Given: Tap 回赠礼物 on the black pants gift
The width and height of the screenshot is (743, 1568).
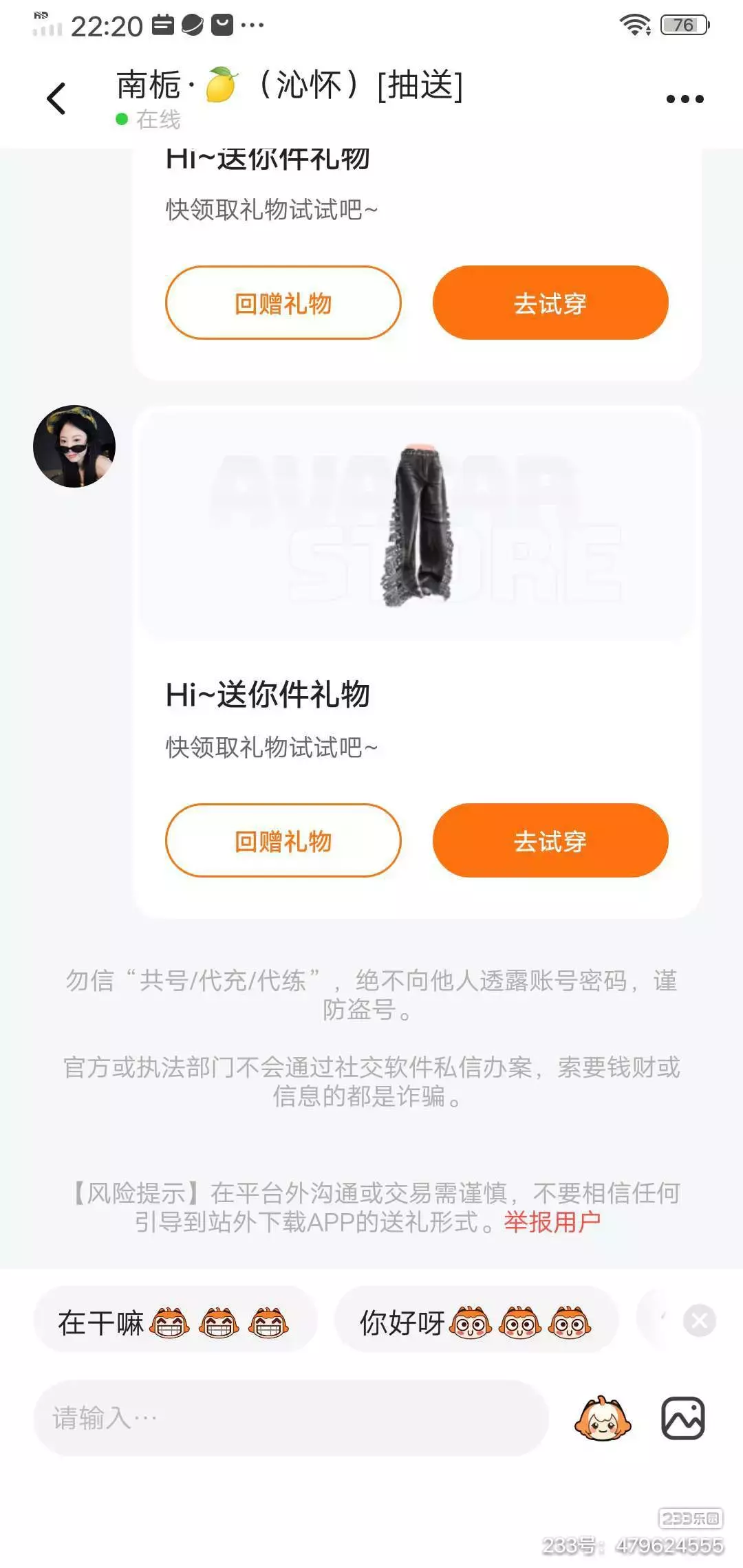Looking at the screenshot, I should pyautogui.click(x=283, y=840).
